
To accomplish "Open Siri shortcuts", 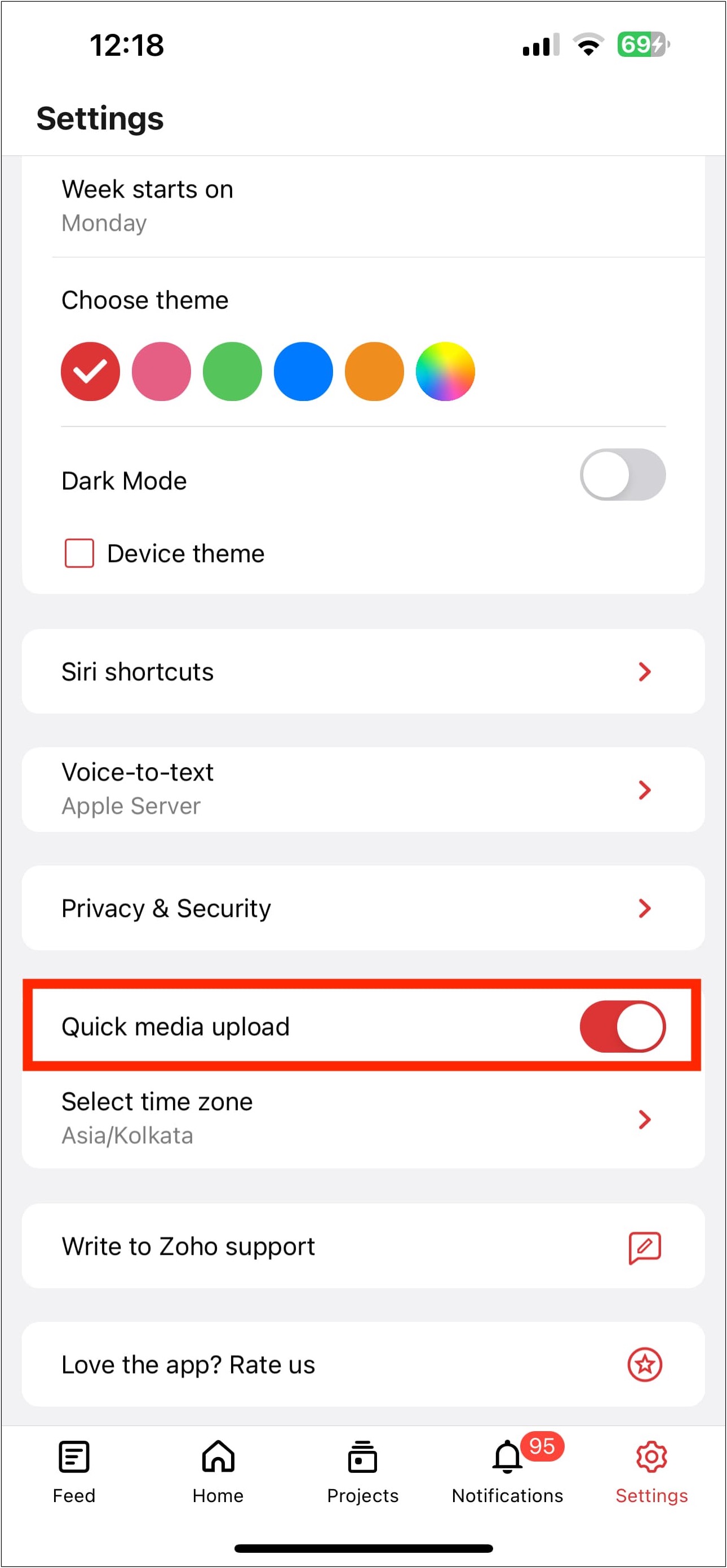I will pyautogui.click(x=363, y=671).
